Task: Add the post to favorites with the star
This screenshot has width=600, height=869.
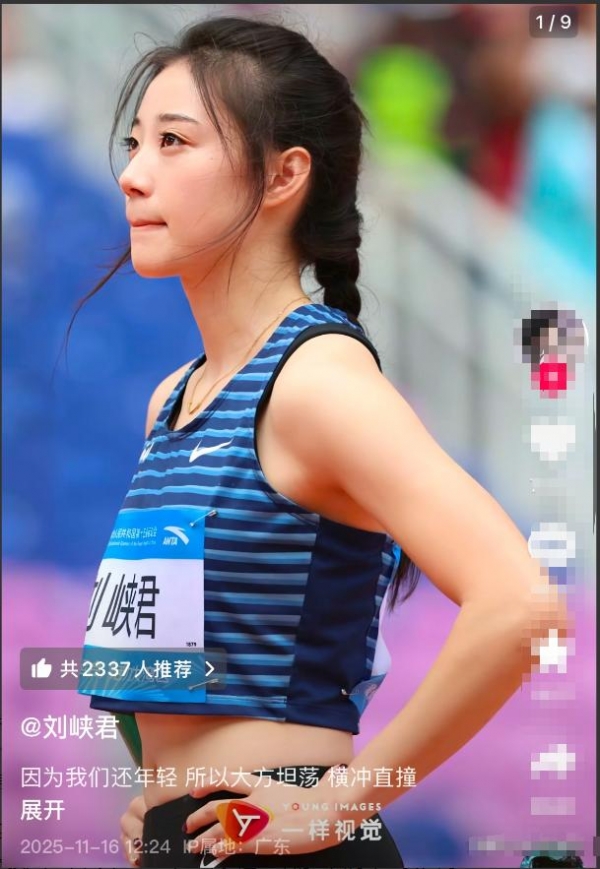Action: (552, 652)
